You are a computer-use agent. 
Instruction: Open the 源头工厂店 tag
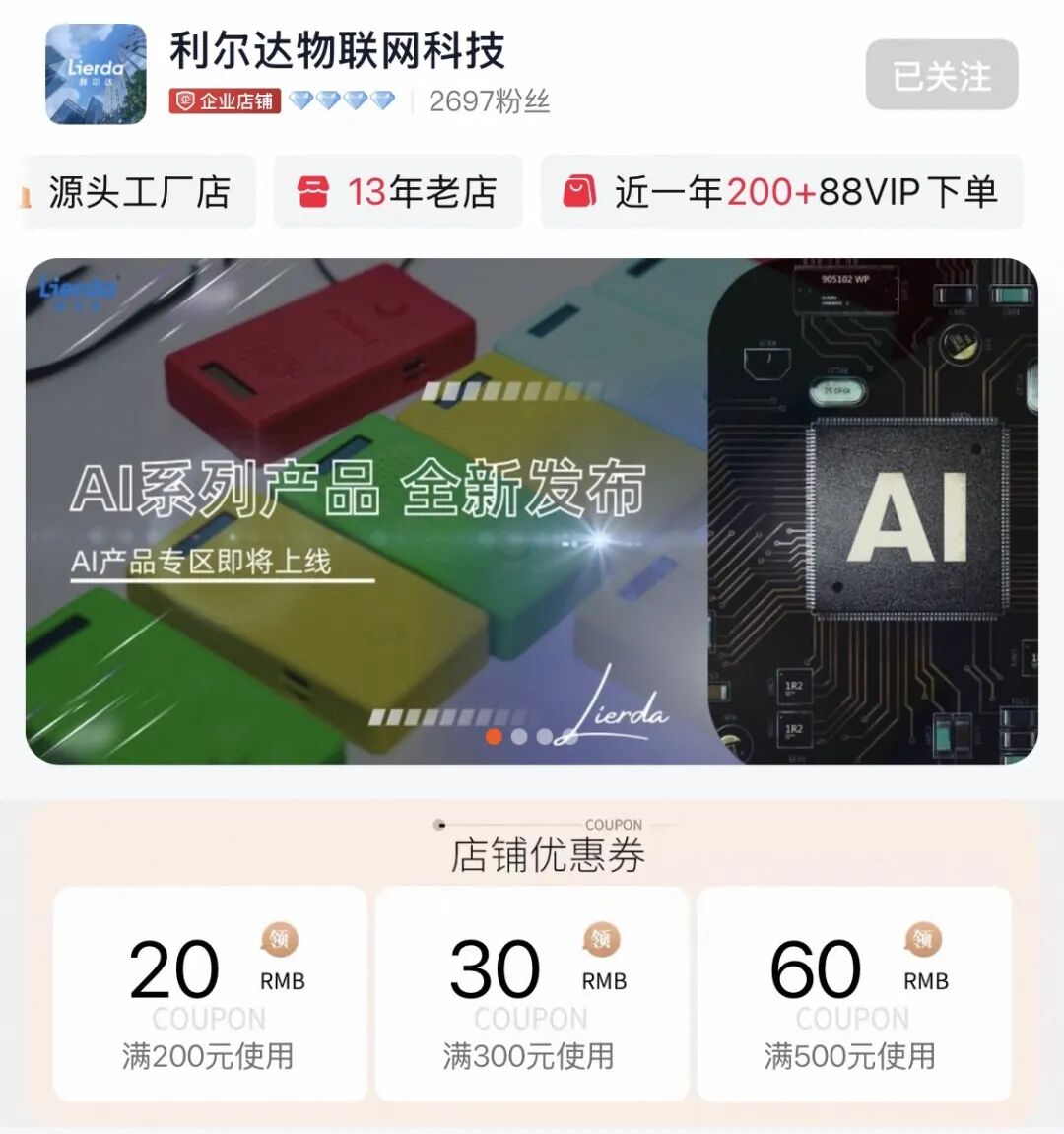138,192
